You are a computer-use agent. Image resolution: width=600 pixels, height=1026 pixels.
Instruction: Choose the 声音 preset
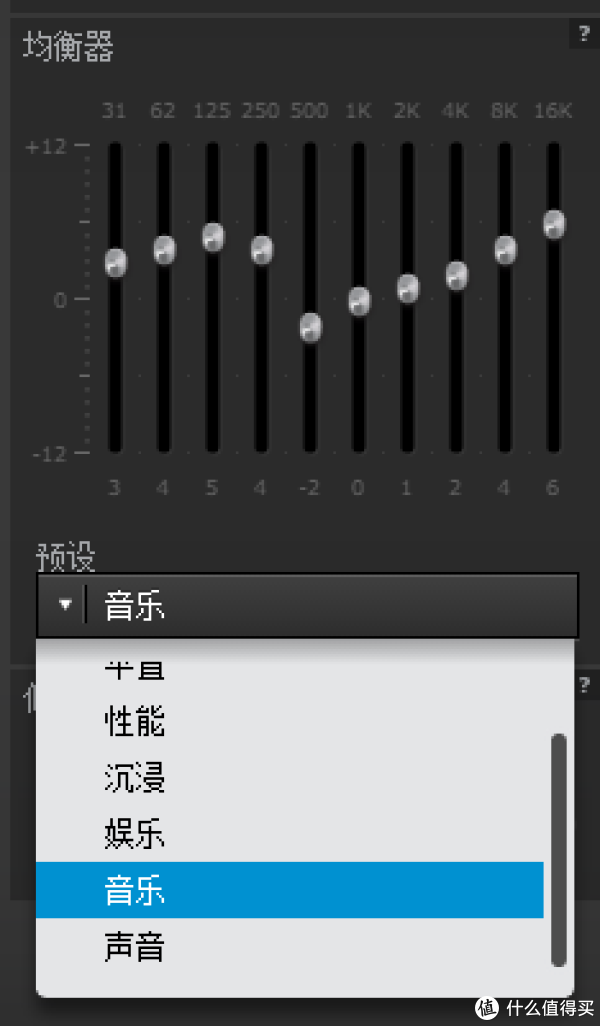click(x=290, y=946)
